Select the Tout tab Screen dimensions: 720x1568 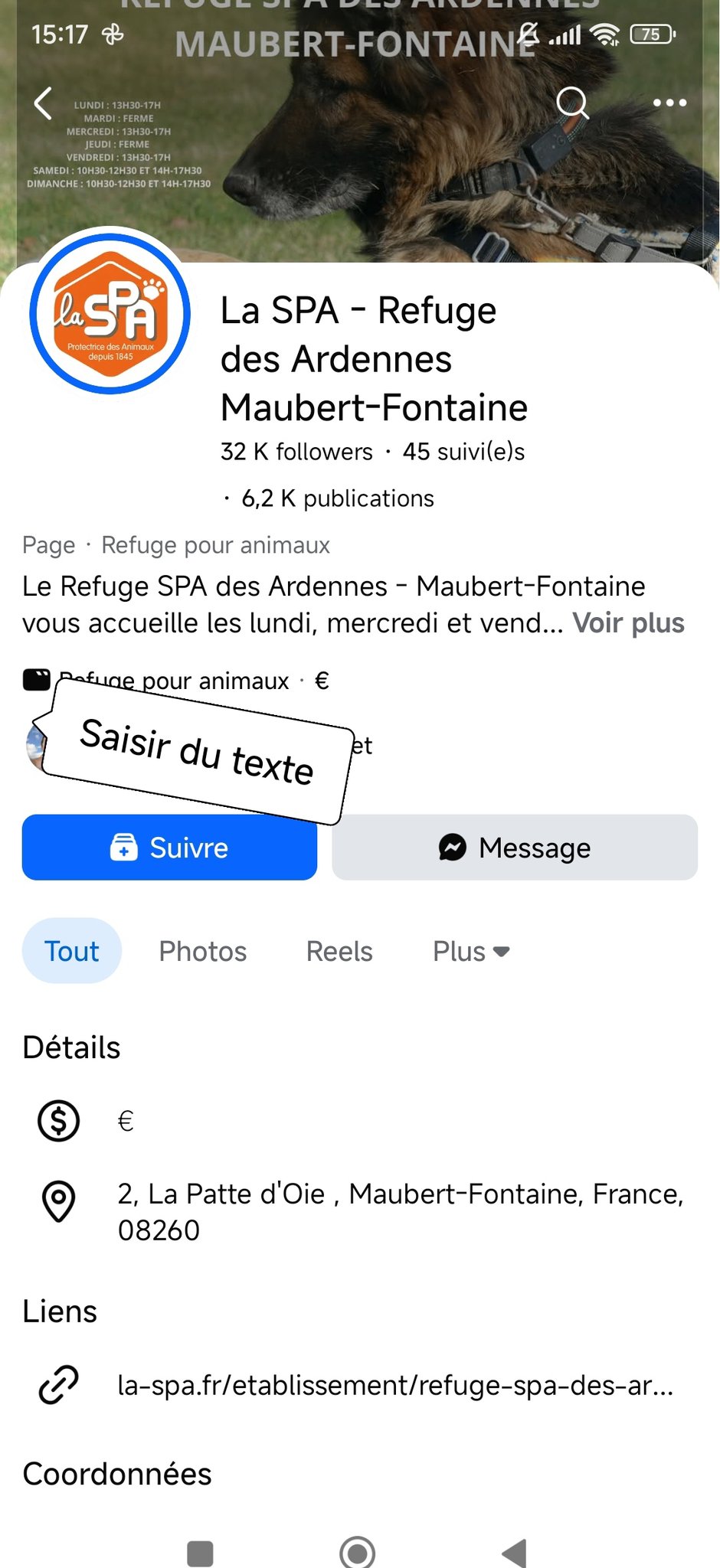click(x=72, y=951)
